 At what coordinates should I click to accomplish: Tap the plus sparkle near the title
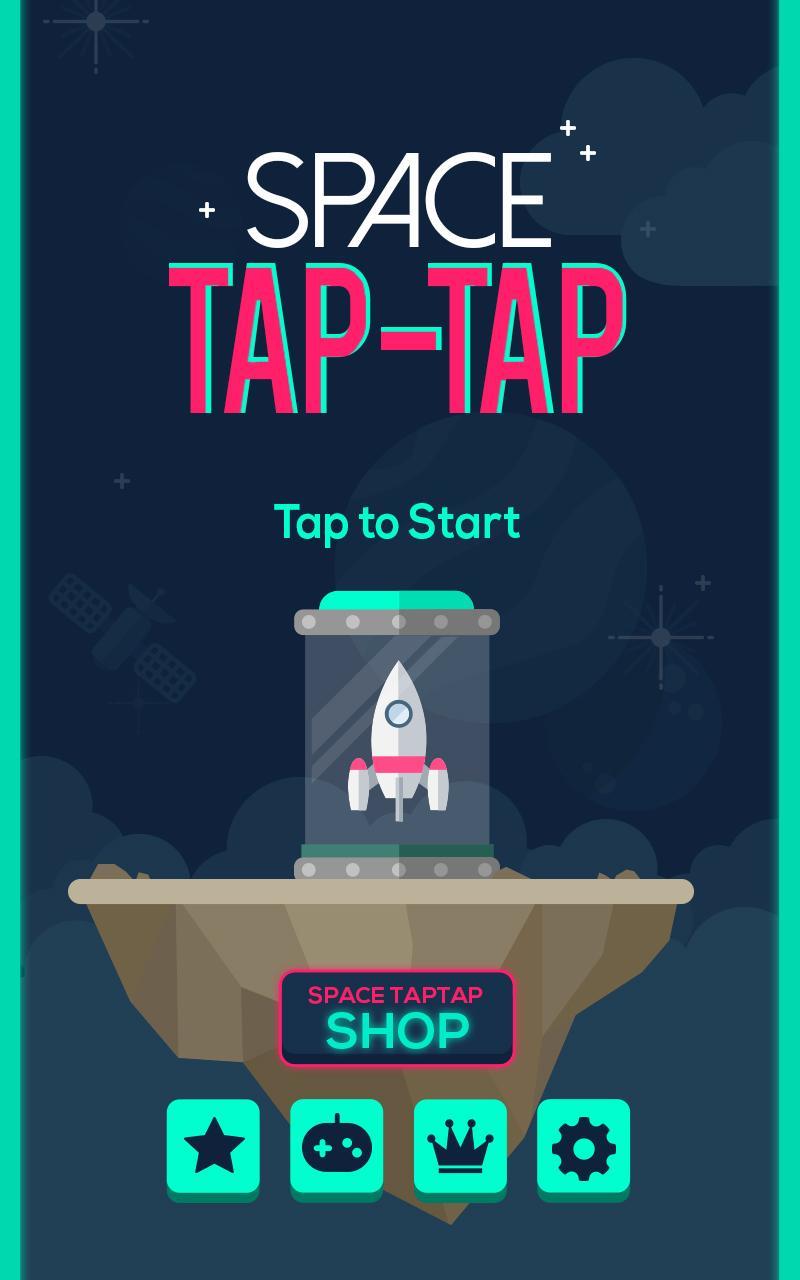[568, 127]
